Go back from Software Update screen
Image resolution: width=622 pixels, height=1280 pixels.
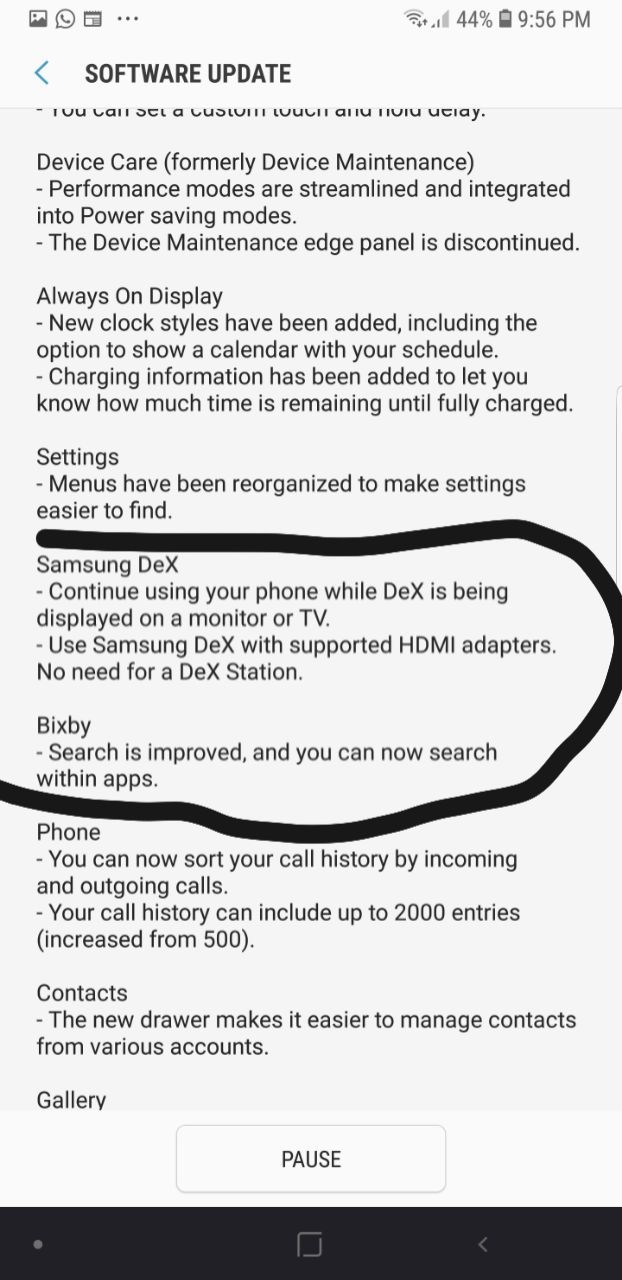pos(41,73)
